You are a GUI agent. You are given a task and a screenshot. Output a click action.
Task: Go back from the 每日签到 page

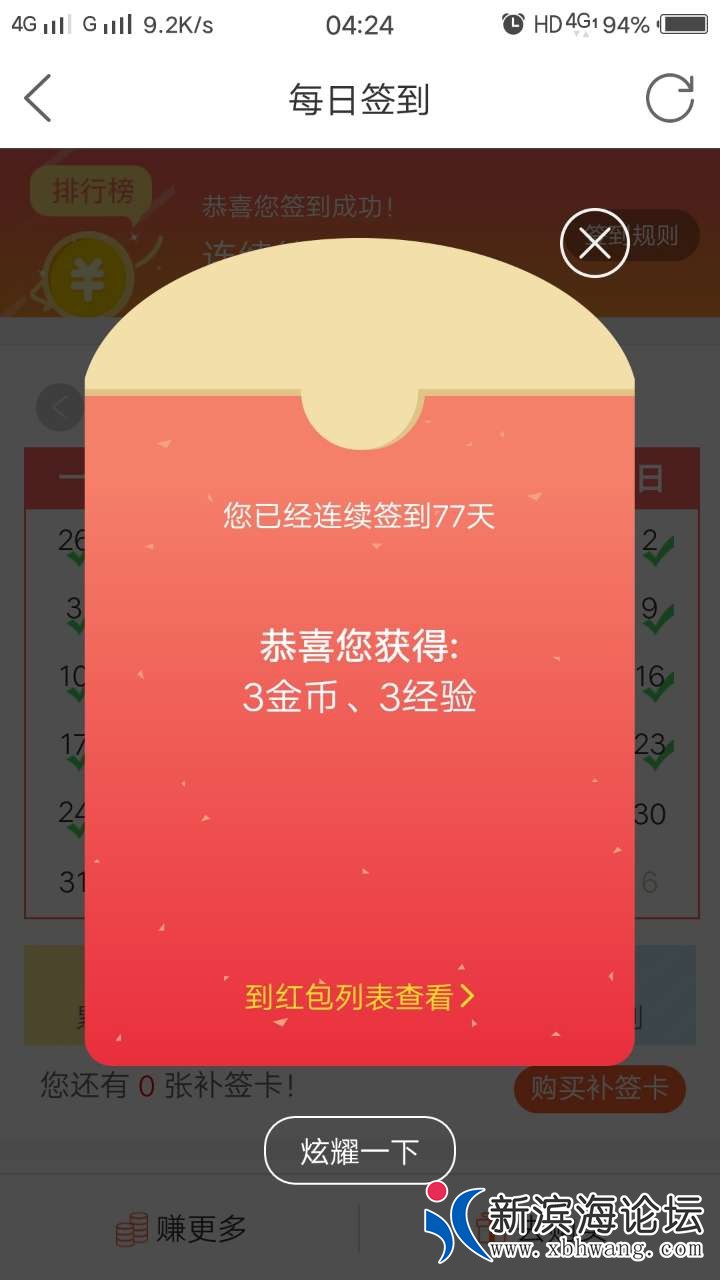[x=38, y=99]
